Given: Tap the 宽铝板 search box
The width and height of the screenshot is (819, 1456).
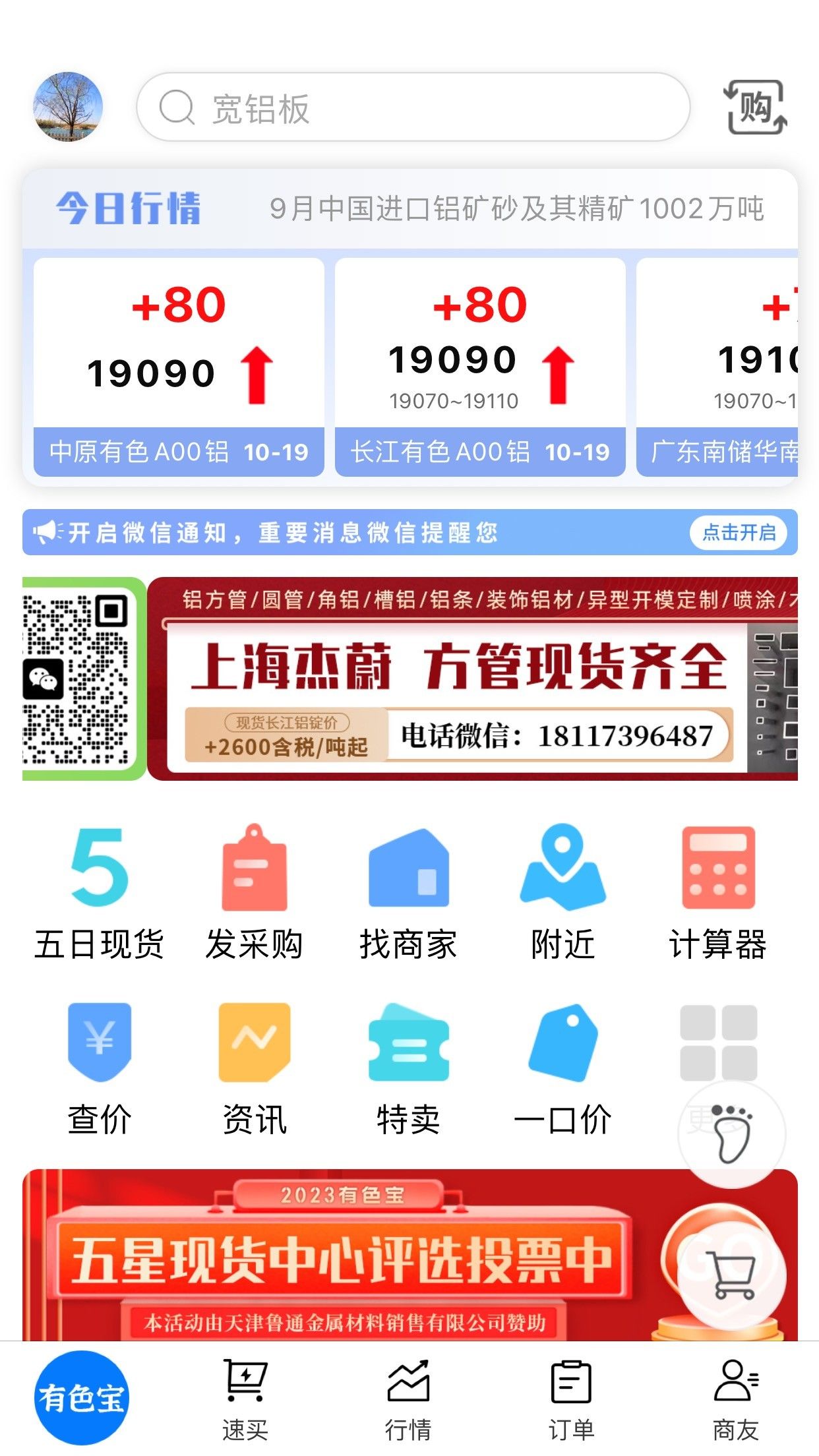Looking at the screenshot, I should pyautogui.click(x=413, y=107).
